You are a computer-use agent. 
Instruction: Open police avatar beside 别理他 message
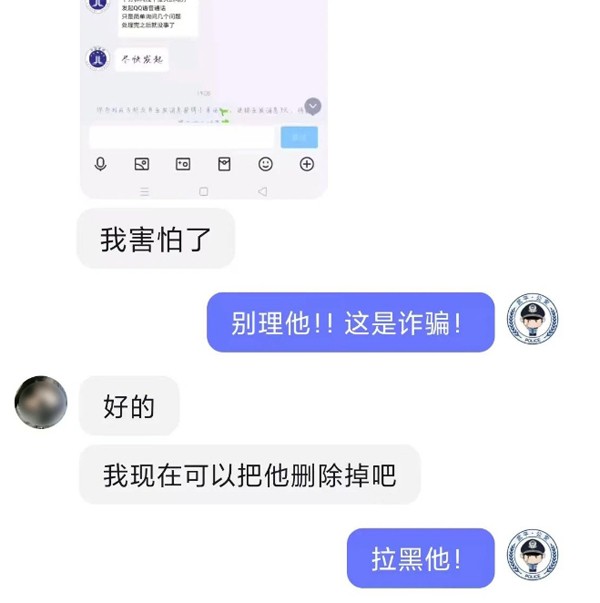[532, 321]
